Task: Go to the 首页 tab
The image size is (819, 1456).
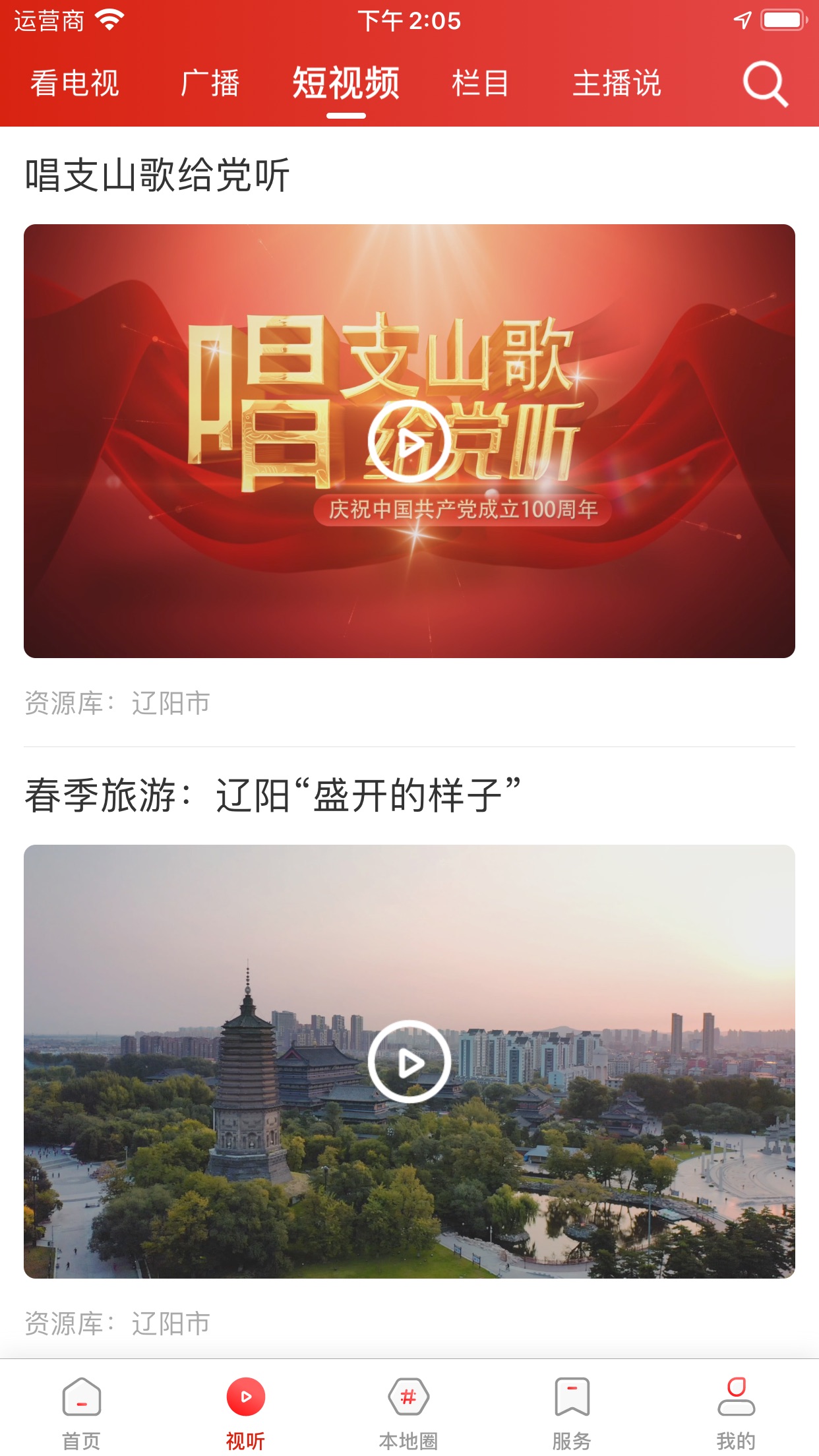Action: (82, 1412)
